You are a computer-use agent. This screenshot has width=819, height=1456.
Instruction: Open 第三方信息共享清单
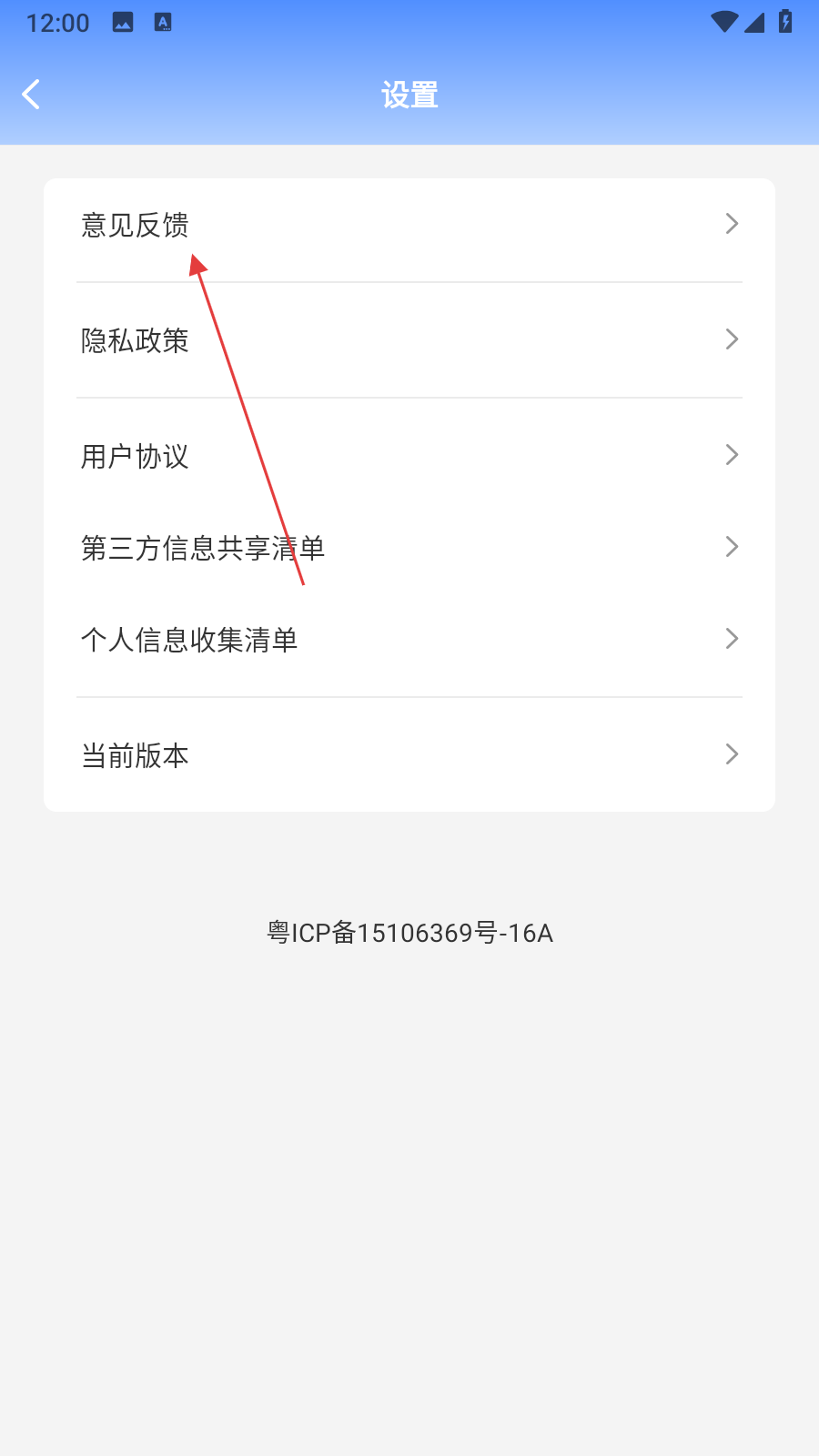(409, 548)
